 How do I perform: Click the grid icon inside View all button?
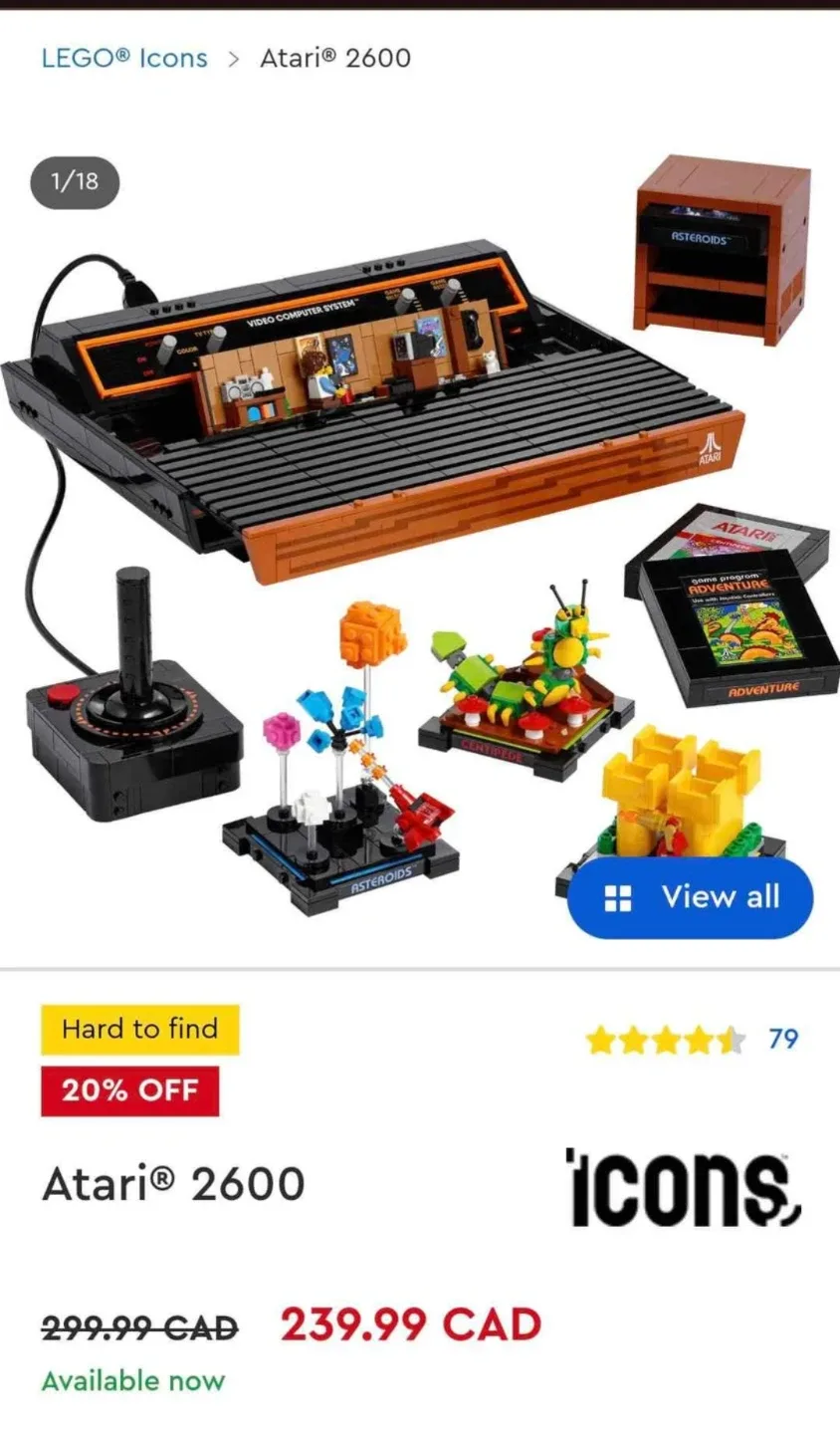619,897
